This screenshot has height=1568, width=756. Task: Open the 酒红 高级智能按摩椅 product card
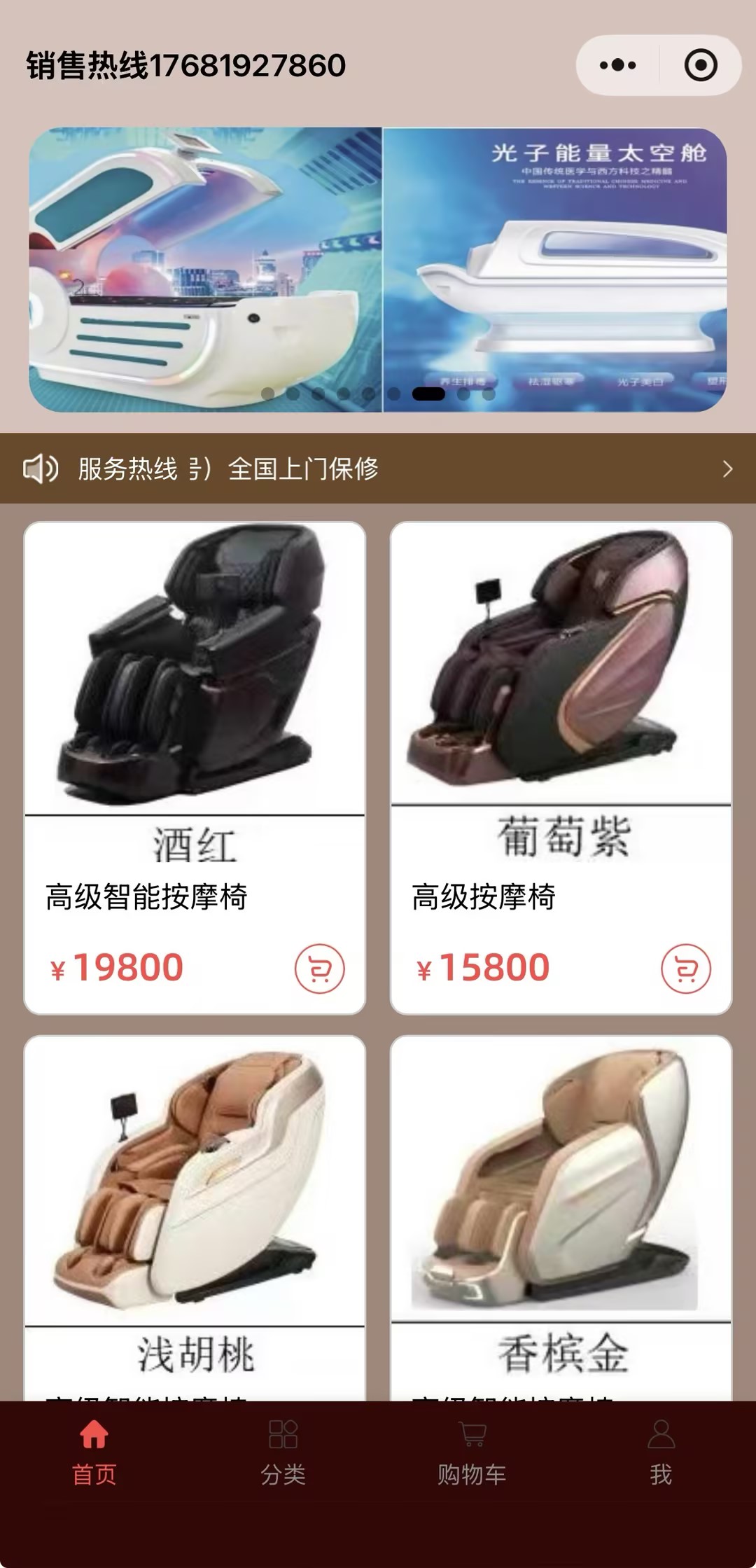(195, 700)
